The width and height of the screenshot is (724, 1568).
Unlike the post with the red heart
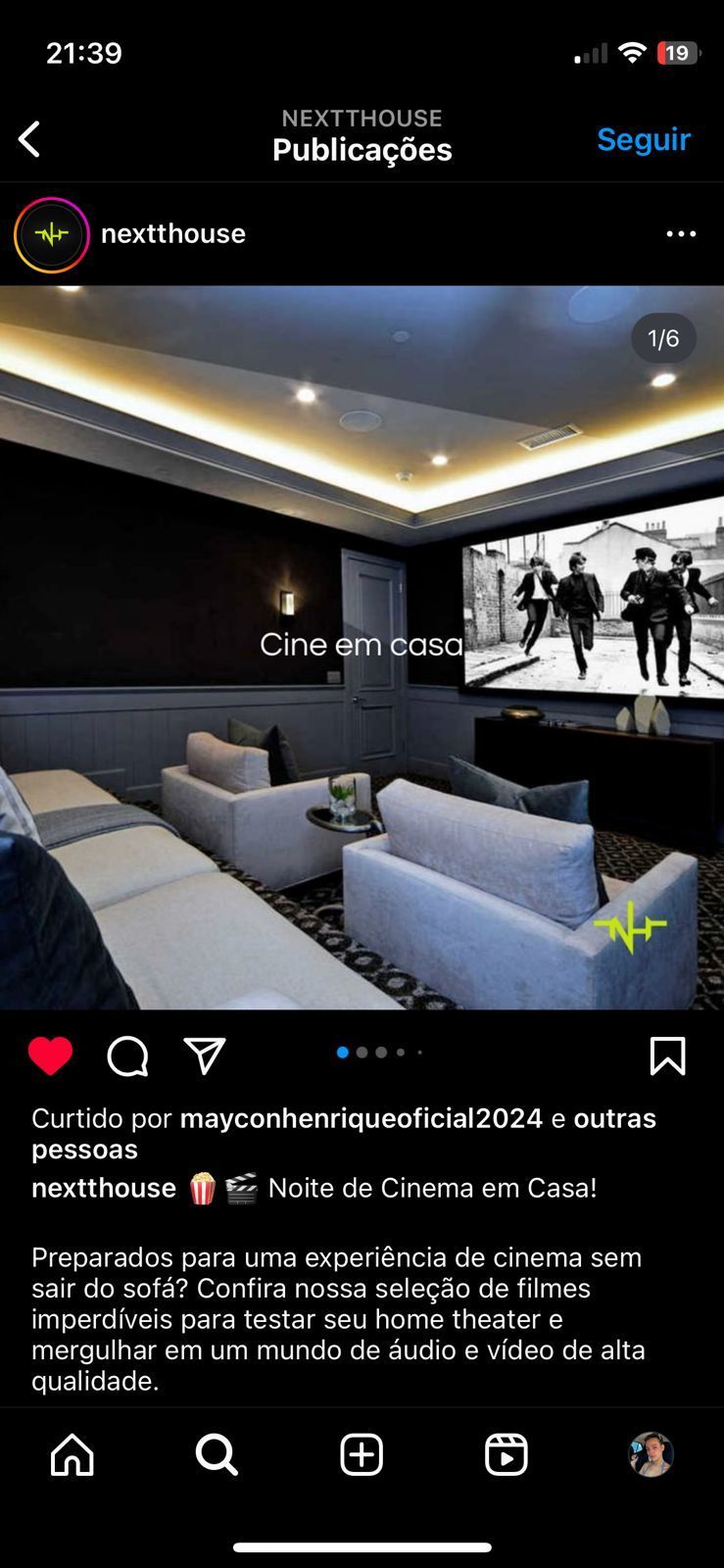(x=50, y=1056)
